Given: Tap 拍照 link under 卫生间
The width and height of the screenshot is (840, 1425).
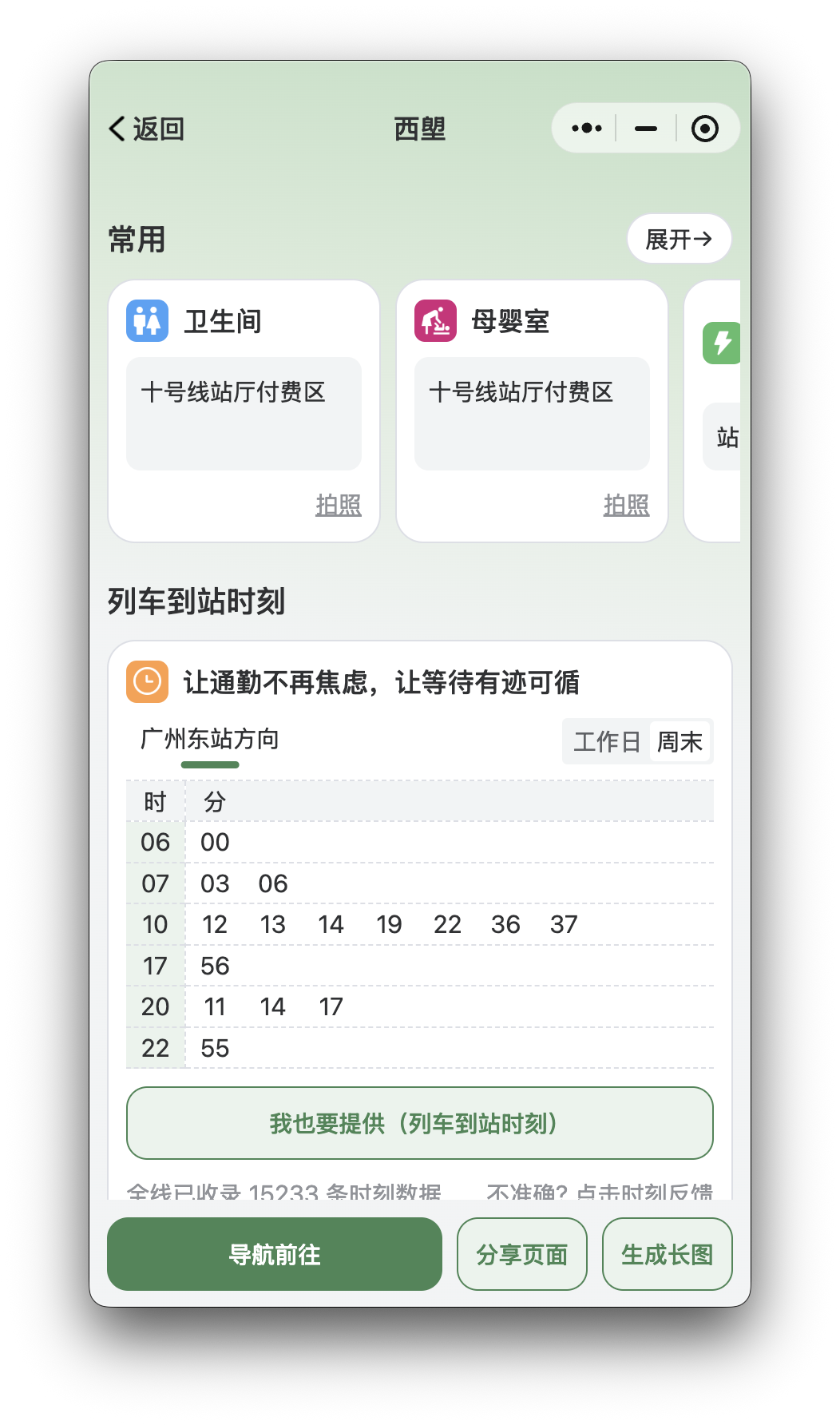Looking at the screenshot, I should [x=338, y=505].
